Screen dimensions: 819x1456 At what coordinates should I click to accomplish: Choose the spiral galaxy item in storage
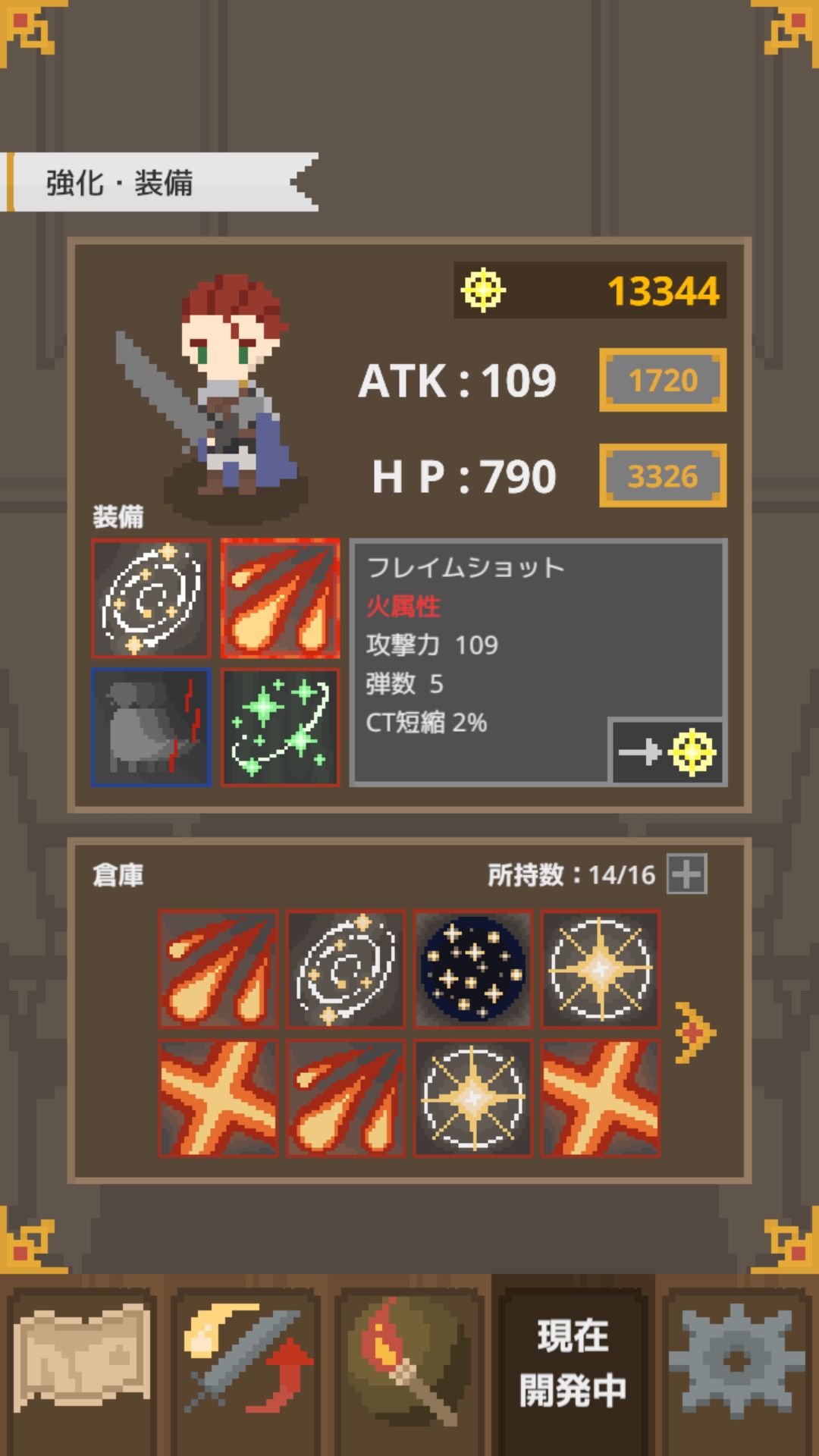point(346,968)
